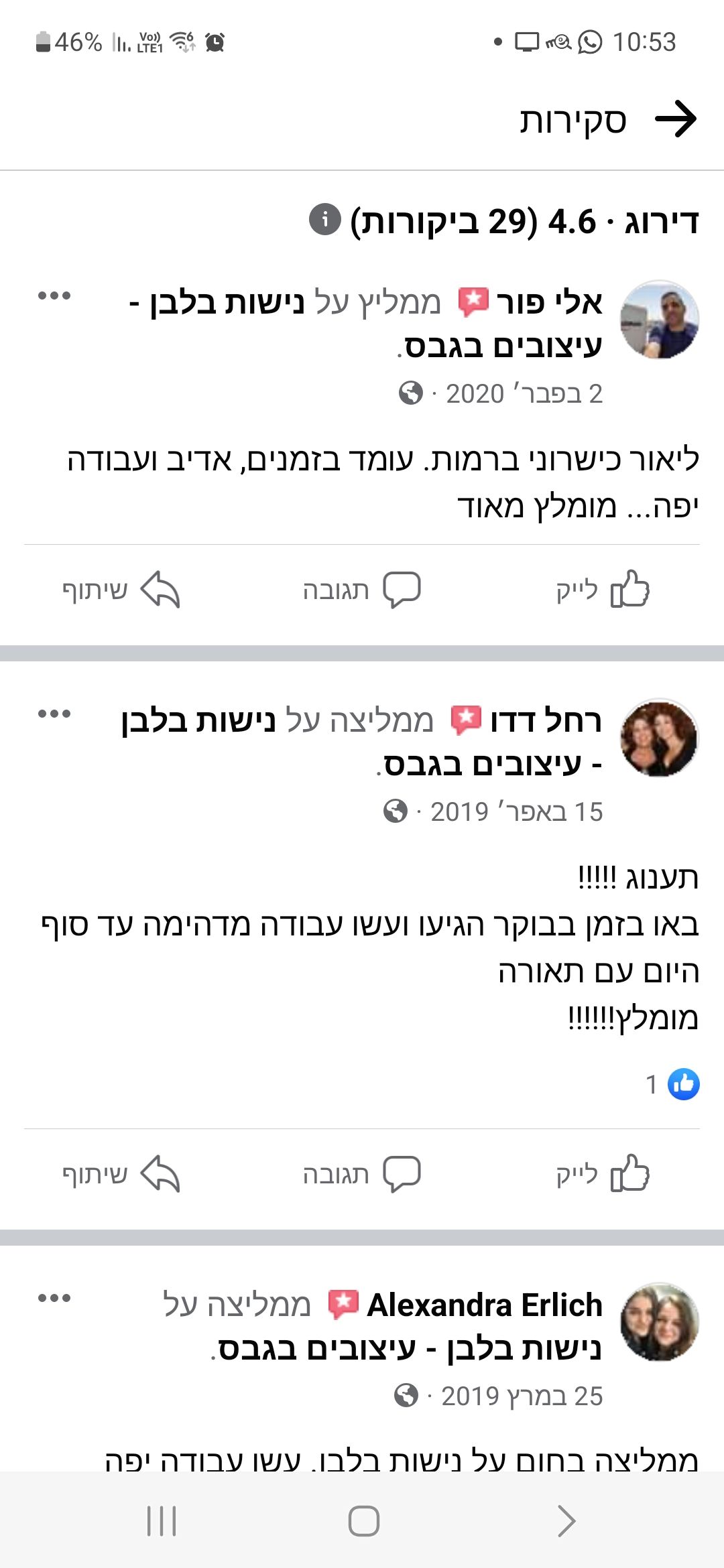Open Alexandra Erlich's profile name link
Screen dimensions: 724x1568
[x=485, y=1305]
